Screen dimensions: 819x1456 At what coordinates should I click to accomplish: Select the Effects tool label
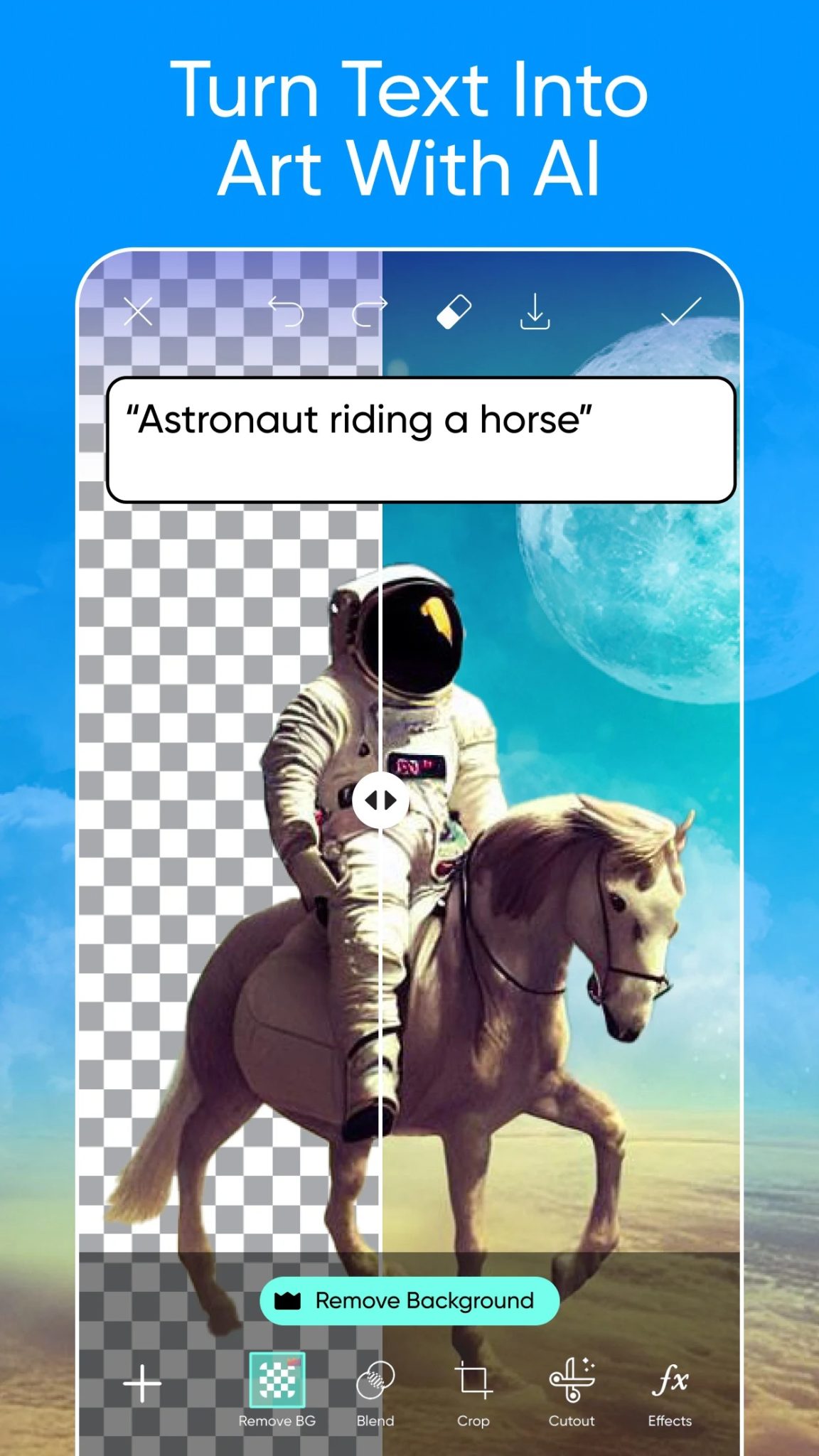[x=670, y=1421]
